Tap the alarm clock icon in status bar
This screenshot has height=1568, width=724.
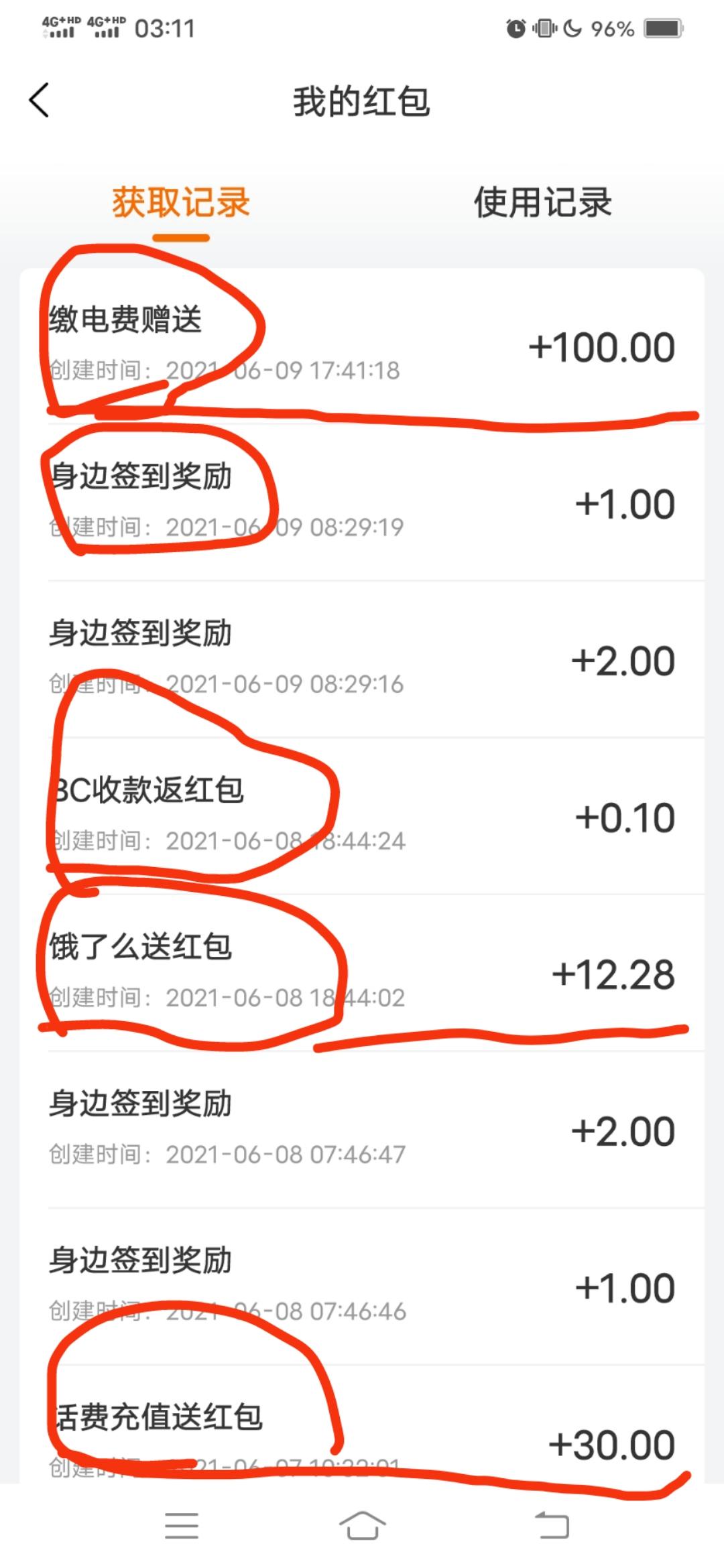pos(515,29)
